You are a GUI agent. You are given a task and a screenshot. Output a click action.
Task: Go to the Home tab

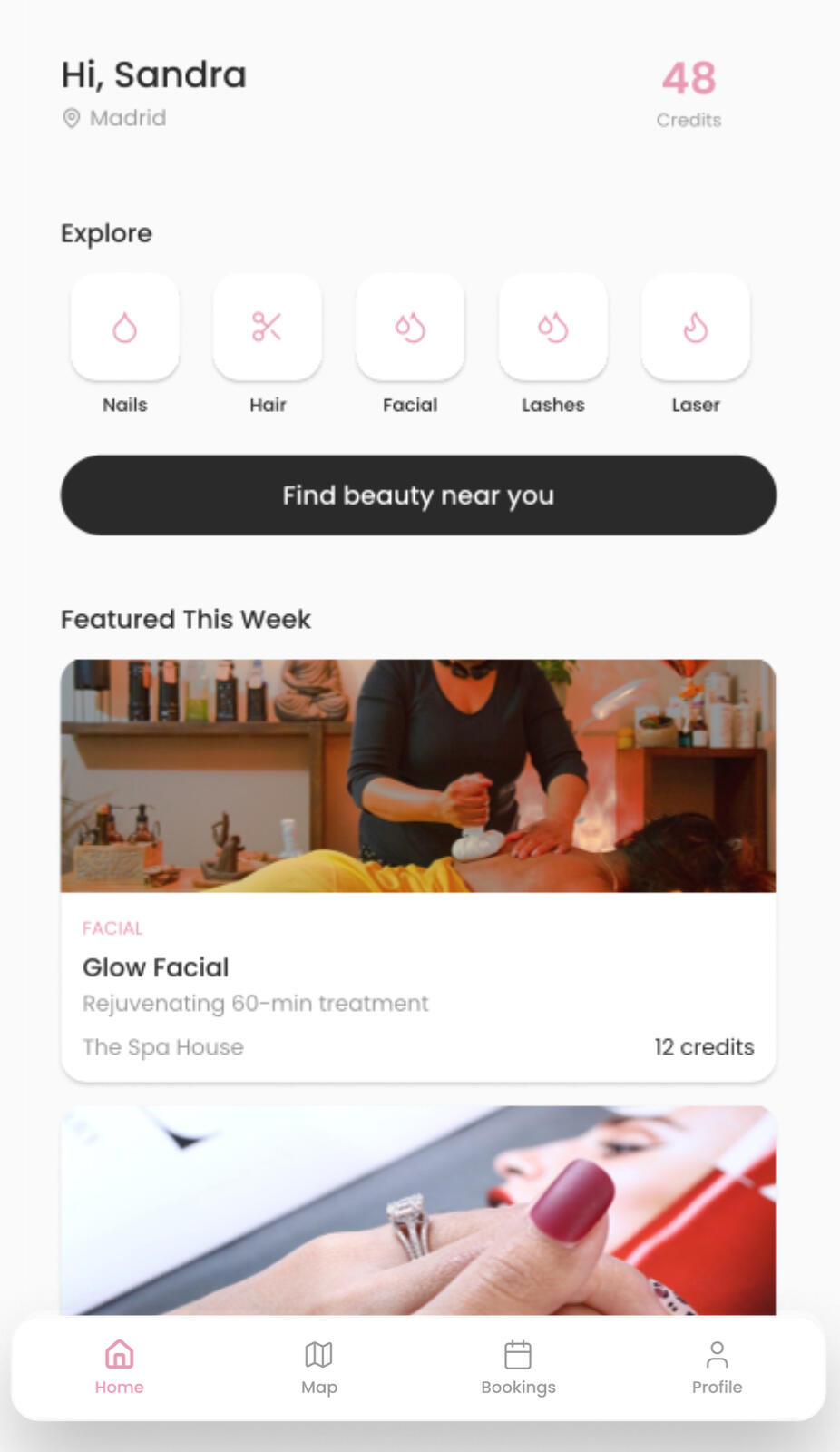[120, 1367]
